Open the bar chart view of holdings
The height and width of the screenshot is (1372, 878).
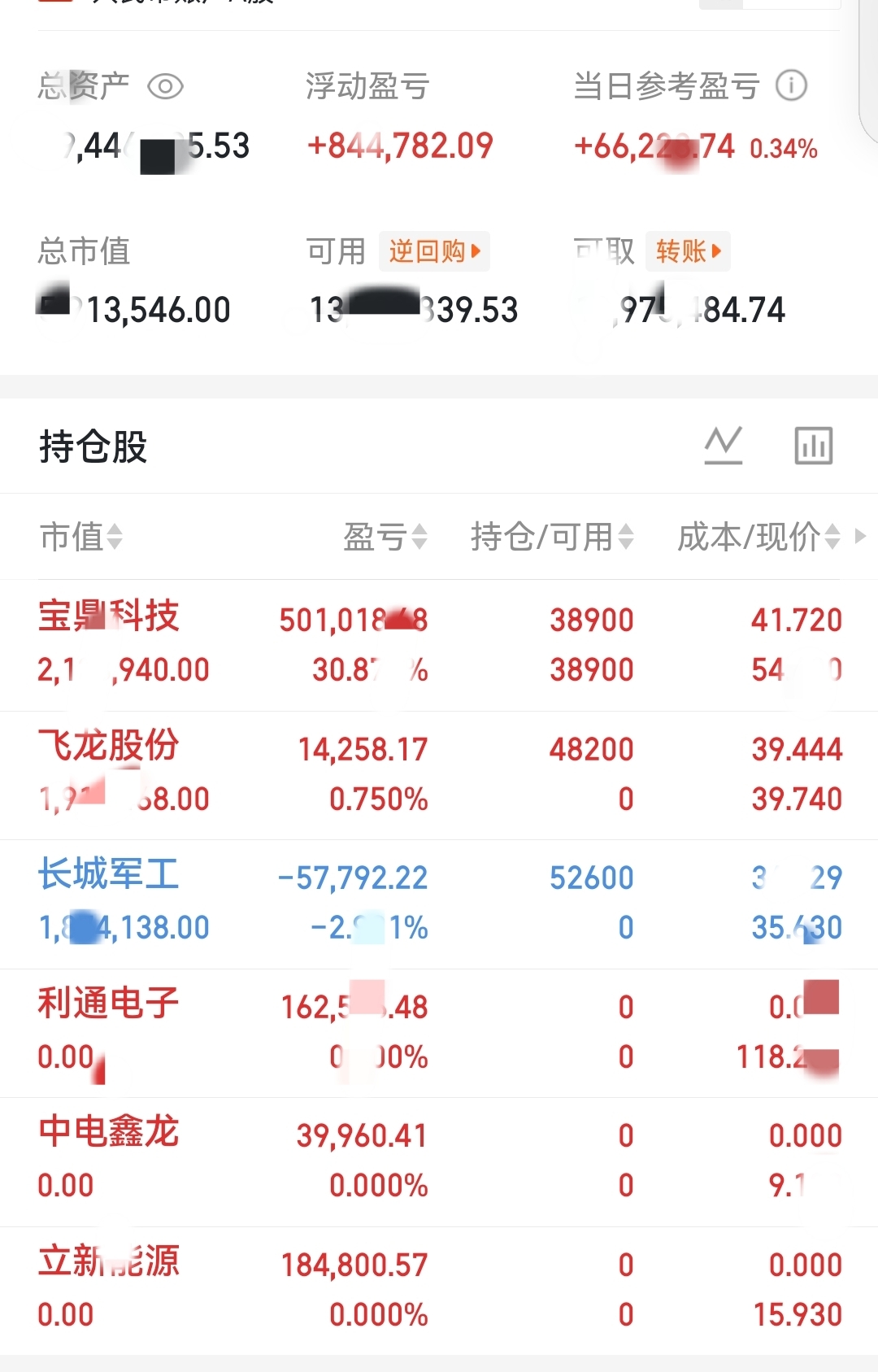tap(814, 446)
